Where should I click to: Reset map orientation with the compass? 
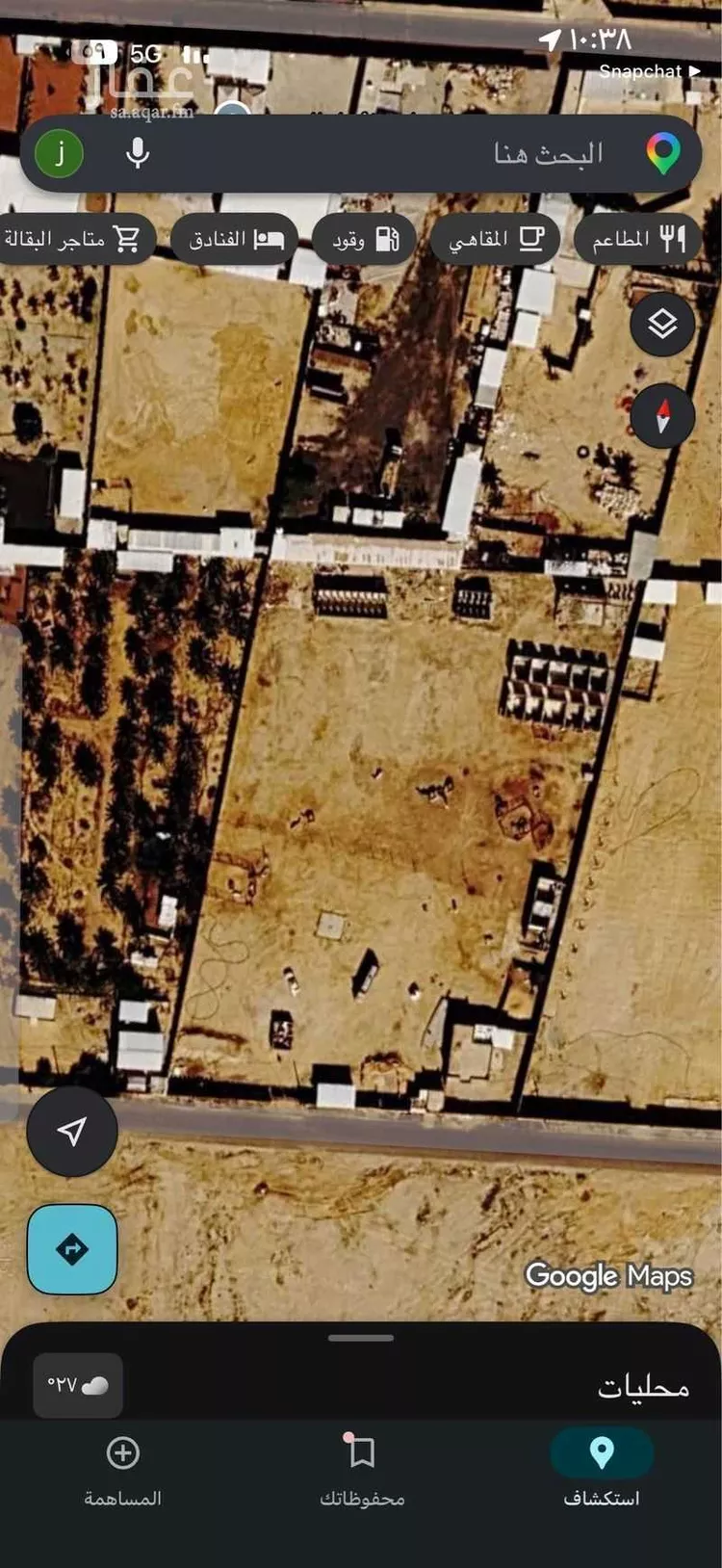coord(662,416)
